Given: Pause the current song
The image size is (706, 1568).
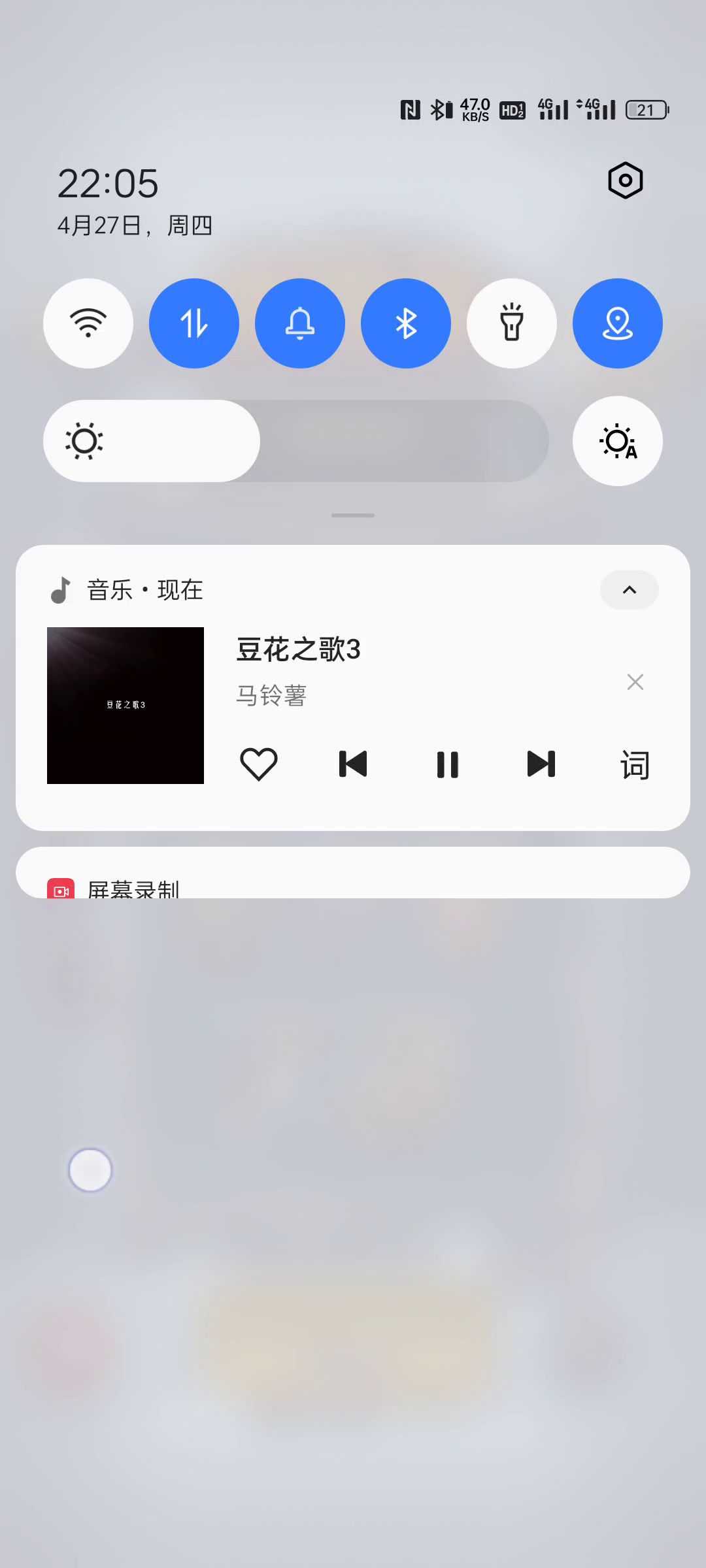Looking at the screenshot, I should coord(448,764).
